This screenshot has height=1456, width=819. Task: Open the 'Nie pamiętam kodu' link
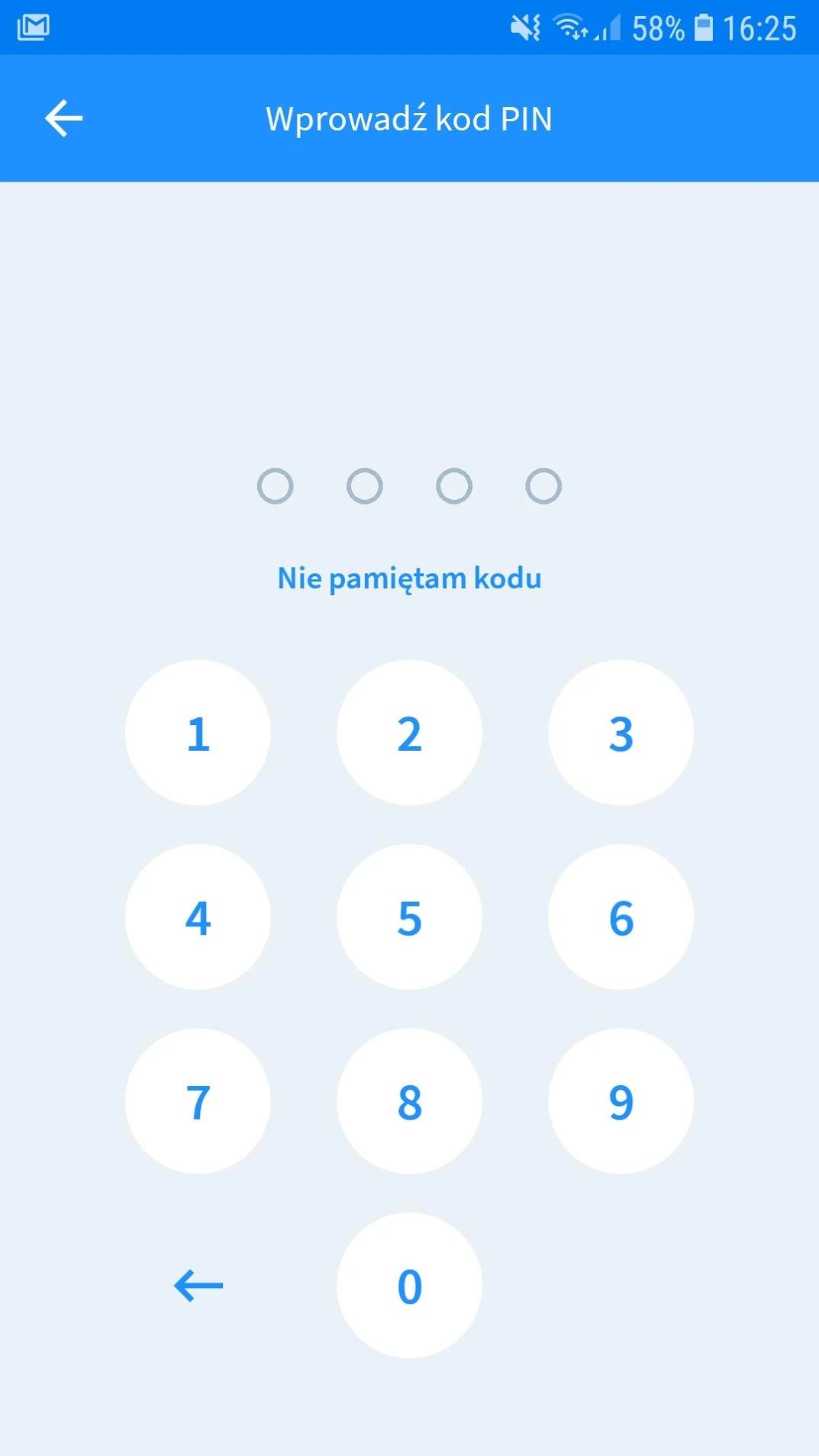[x=409, y=578]
